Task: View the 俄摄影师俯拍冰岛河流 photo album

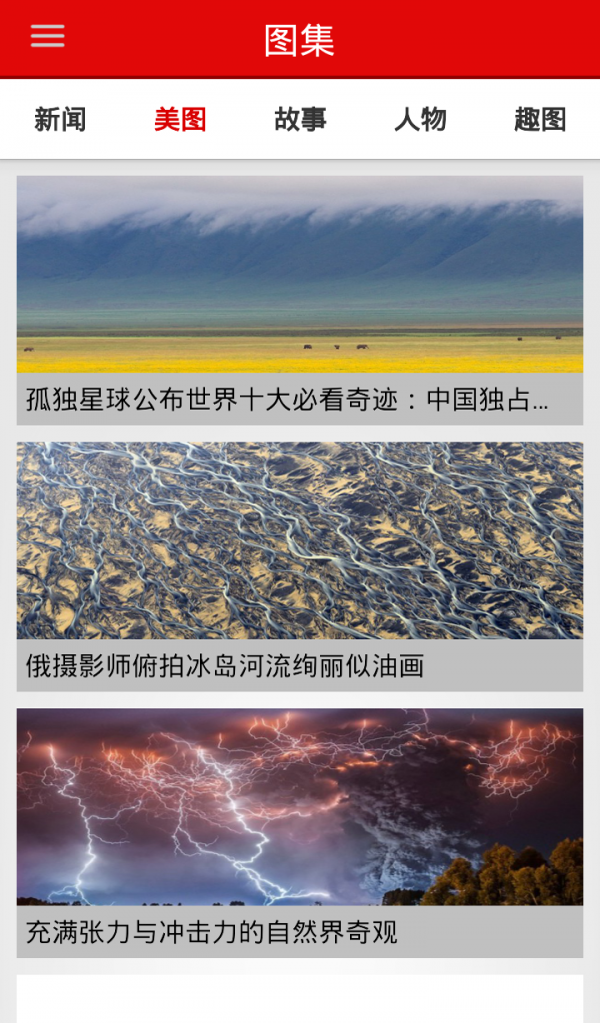Action: (x=300, y=566)
